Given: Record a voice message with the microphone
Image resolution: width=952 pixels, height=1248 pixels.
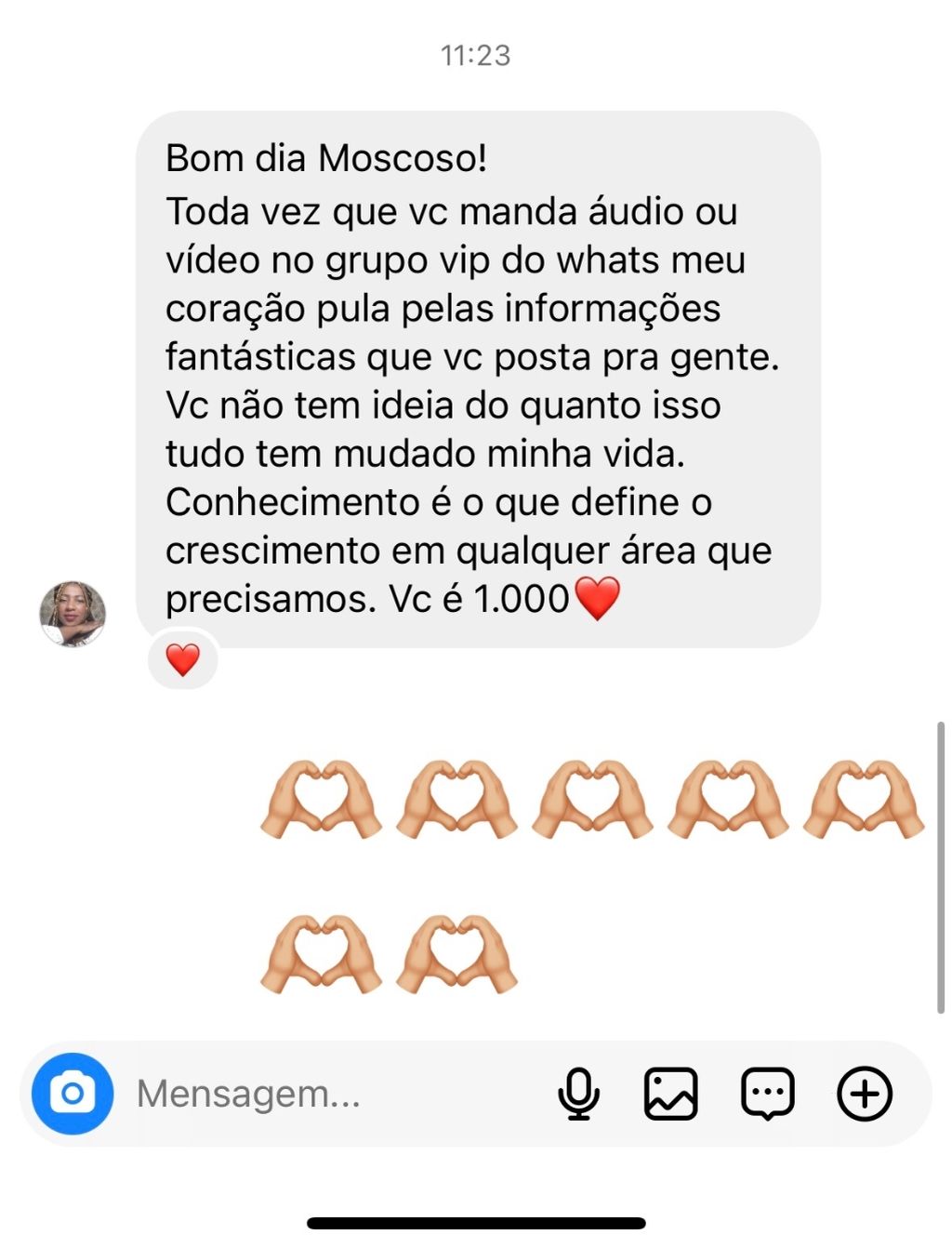Looking at the screenshot, I should [x=578, y=1094].
